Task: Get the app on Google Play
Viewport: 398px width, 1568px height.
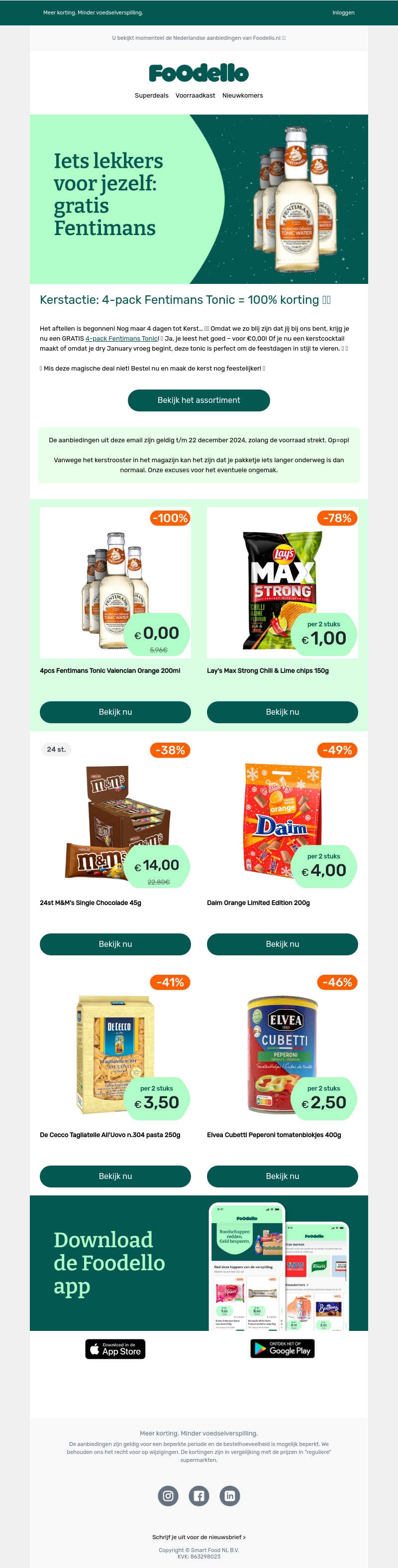Action: [282, 1349]
